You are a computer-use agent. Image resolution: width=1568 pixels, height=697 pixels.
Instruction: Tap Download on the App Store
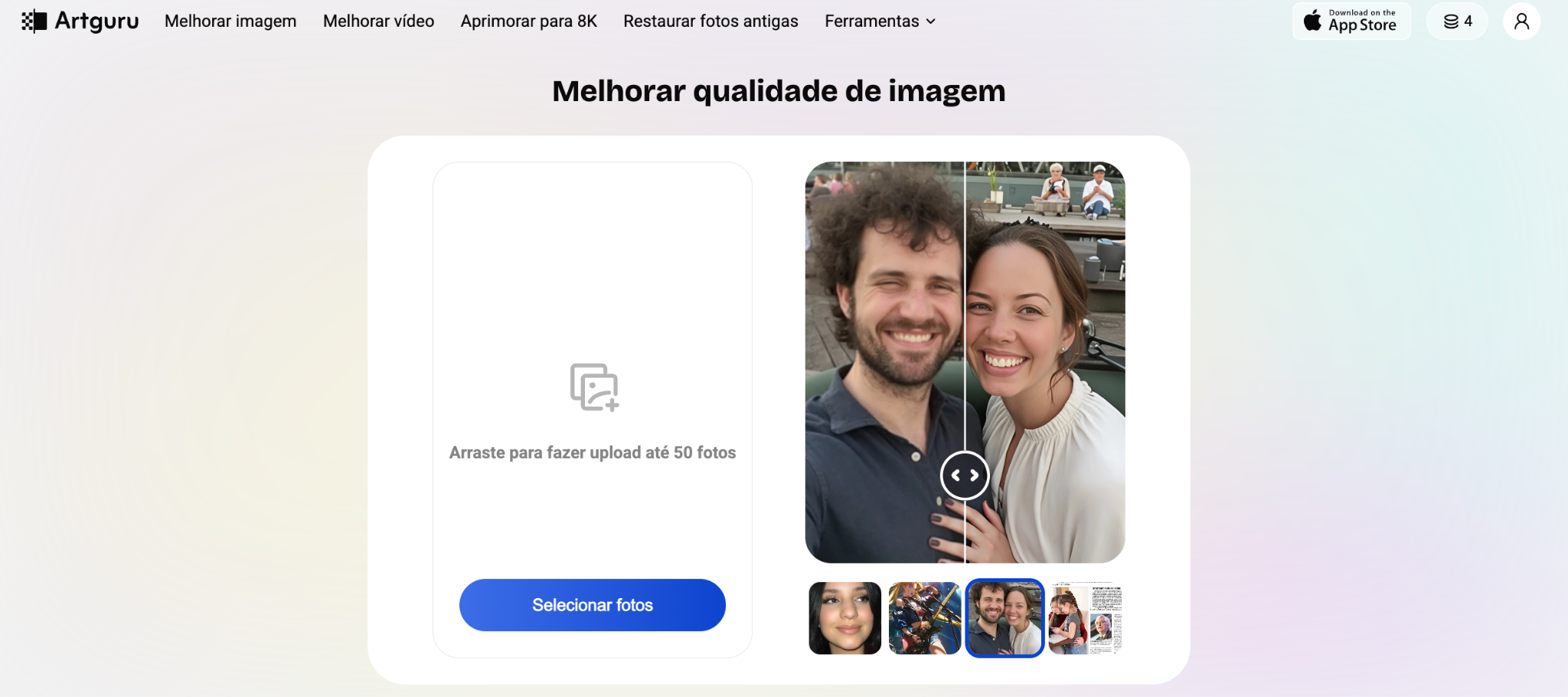[x=1351, y=21]
